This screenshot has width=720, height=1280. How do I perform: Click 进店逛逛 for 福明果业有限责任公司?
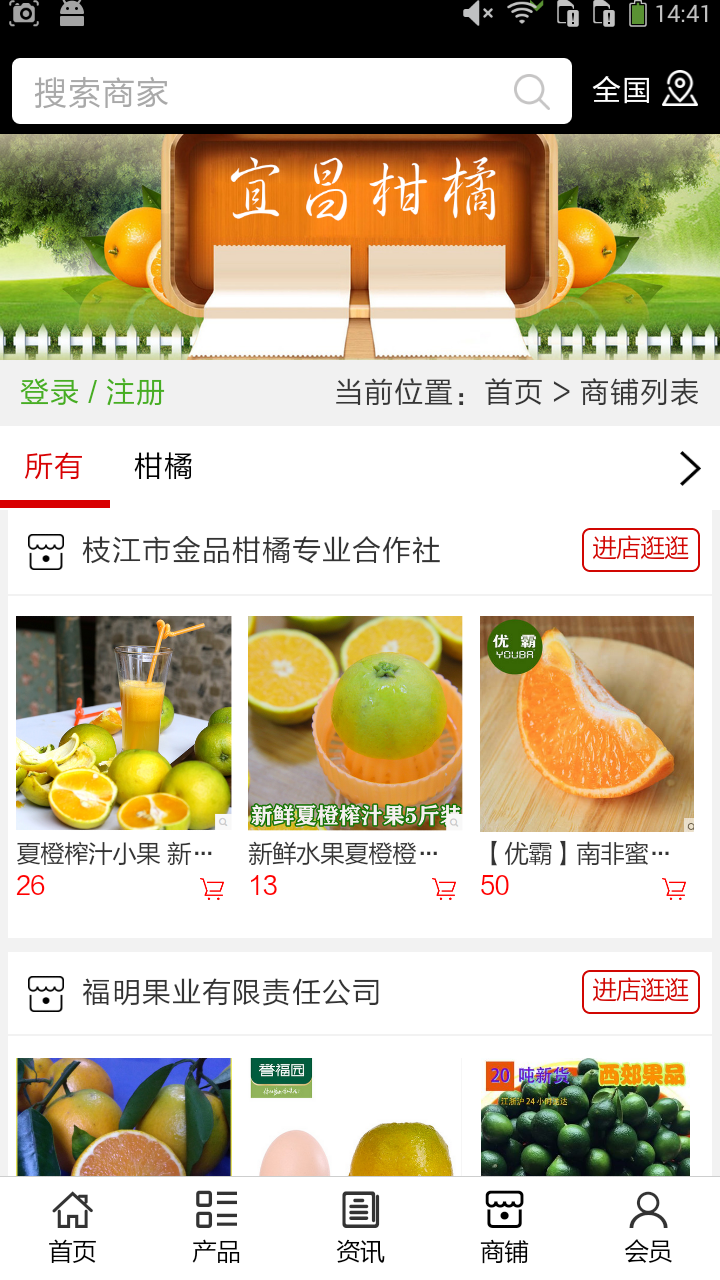coord(641,992)
